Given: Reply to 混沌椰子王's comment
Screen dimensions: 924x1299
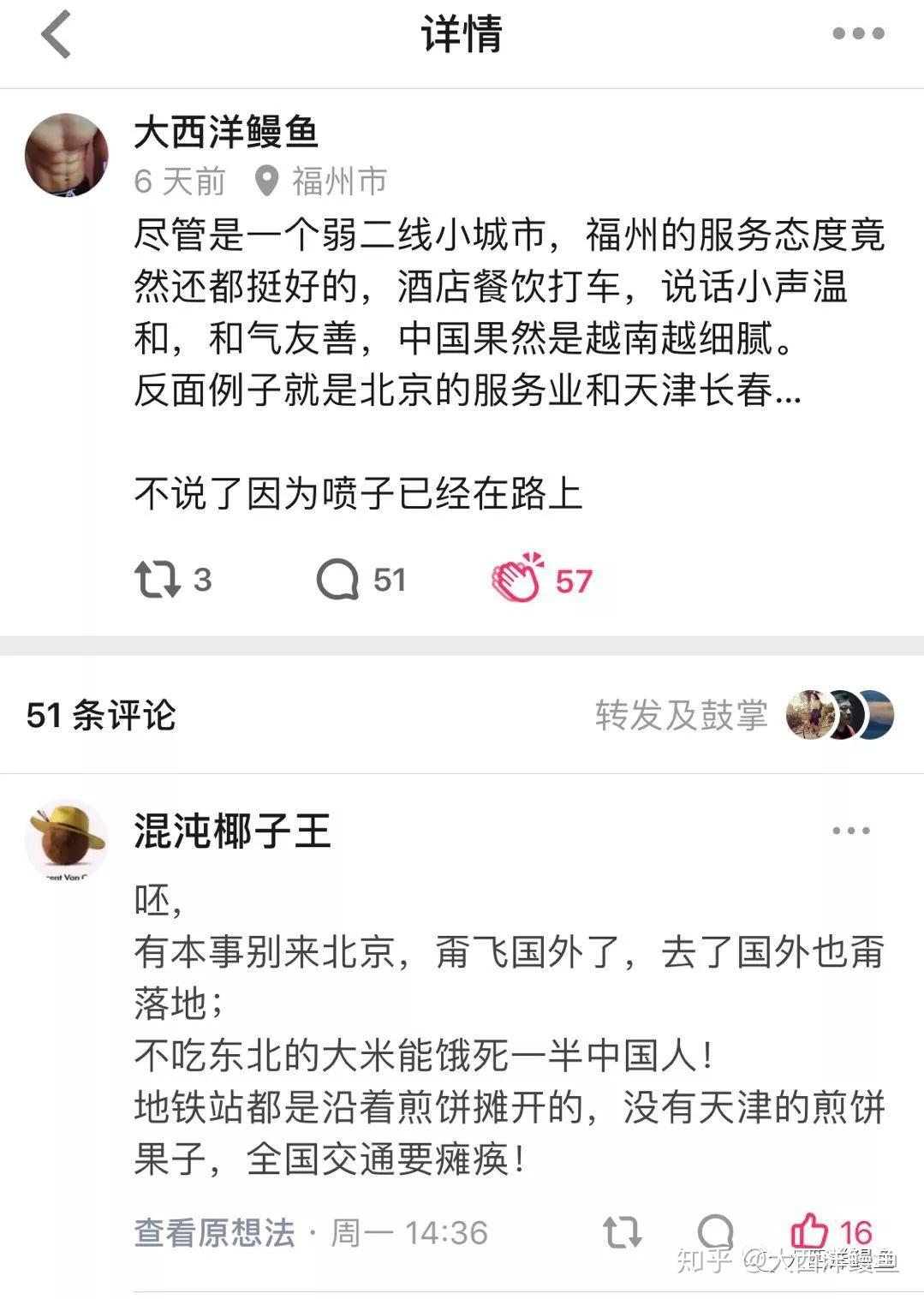Looking at the screenshot, I should click(x=716, y=1233).
